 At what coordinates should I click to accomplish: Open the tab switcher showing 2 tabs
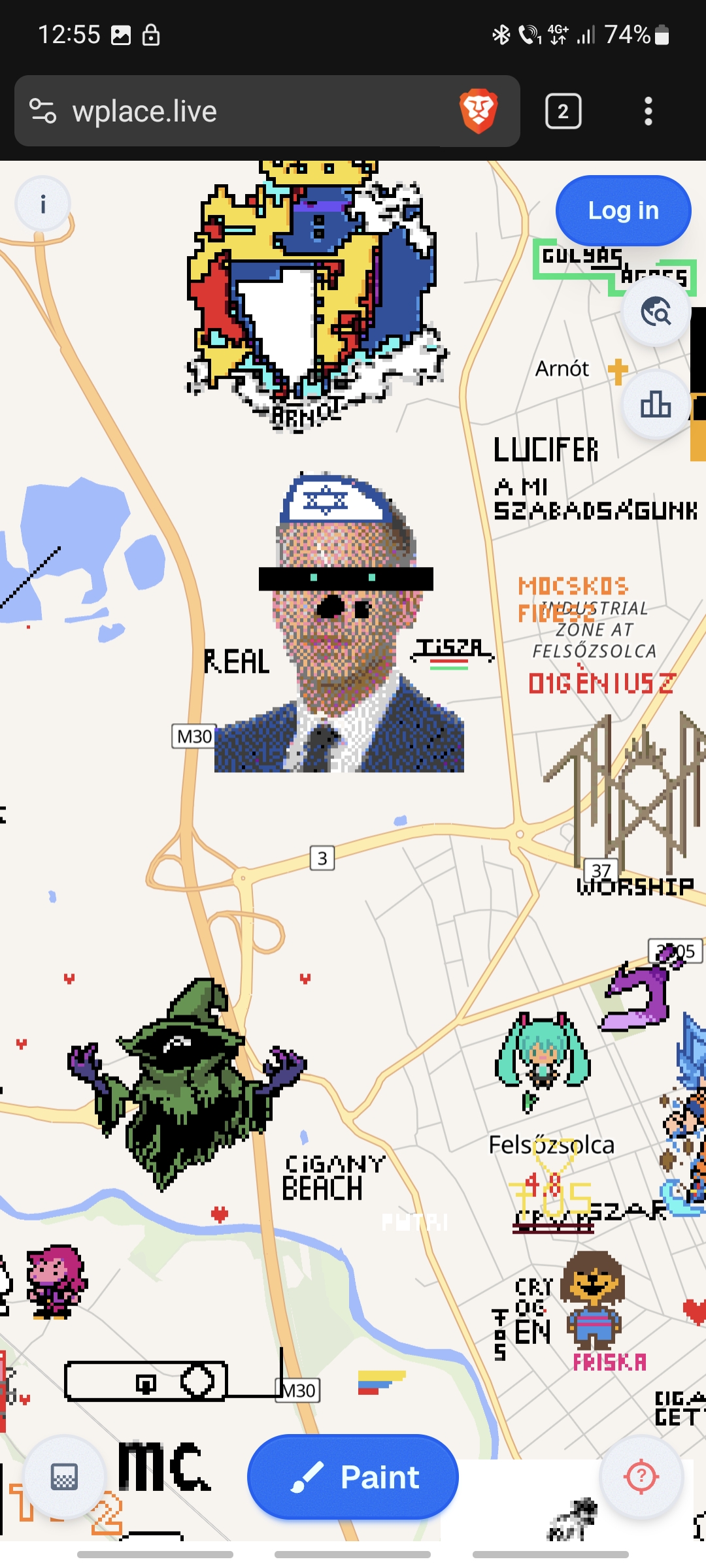[x=563, y=111]
